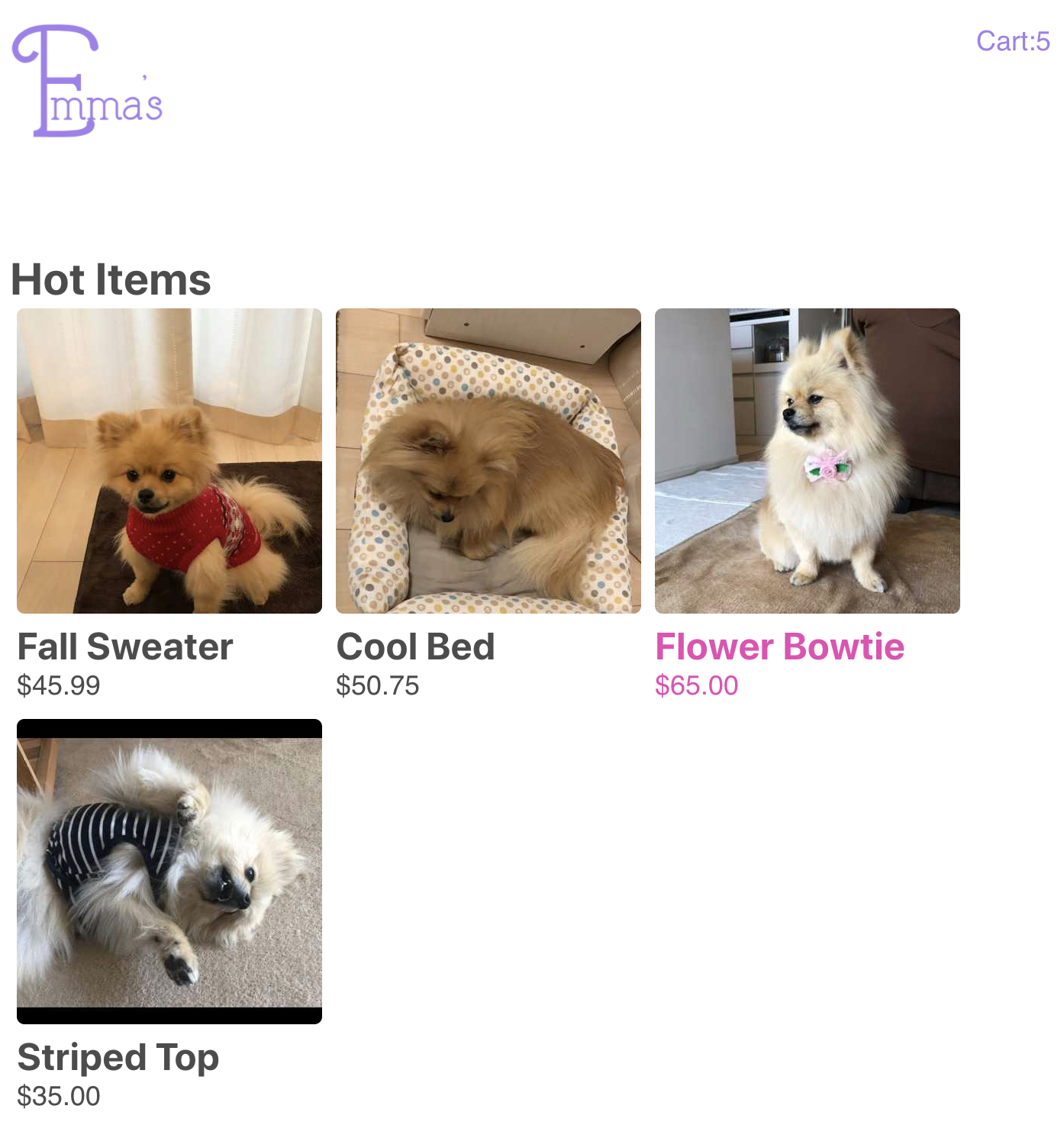Screen dimensions: 1064x1125
Task: Open the Cart link
Action: pos(1012,41)
